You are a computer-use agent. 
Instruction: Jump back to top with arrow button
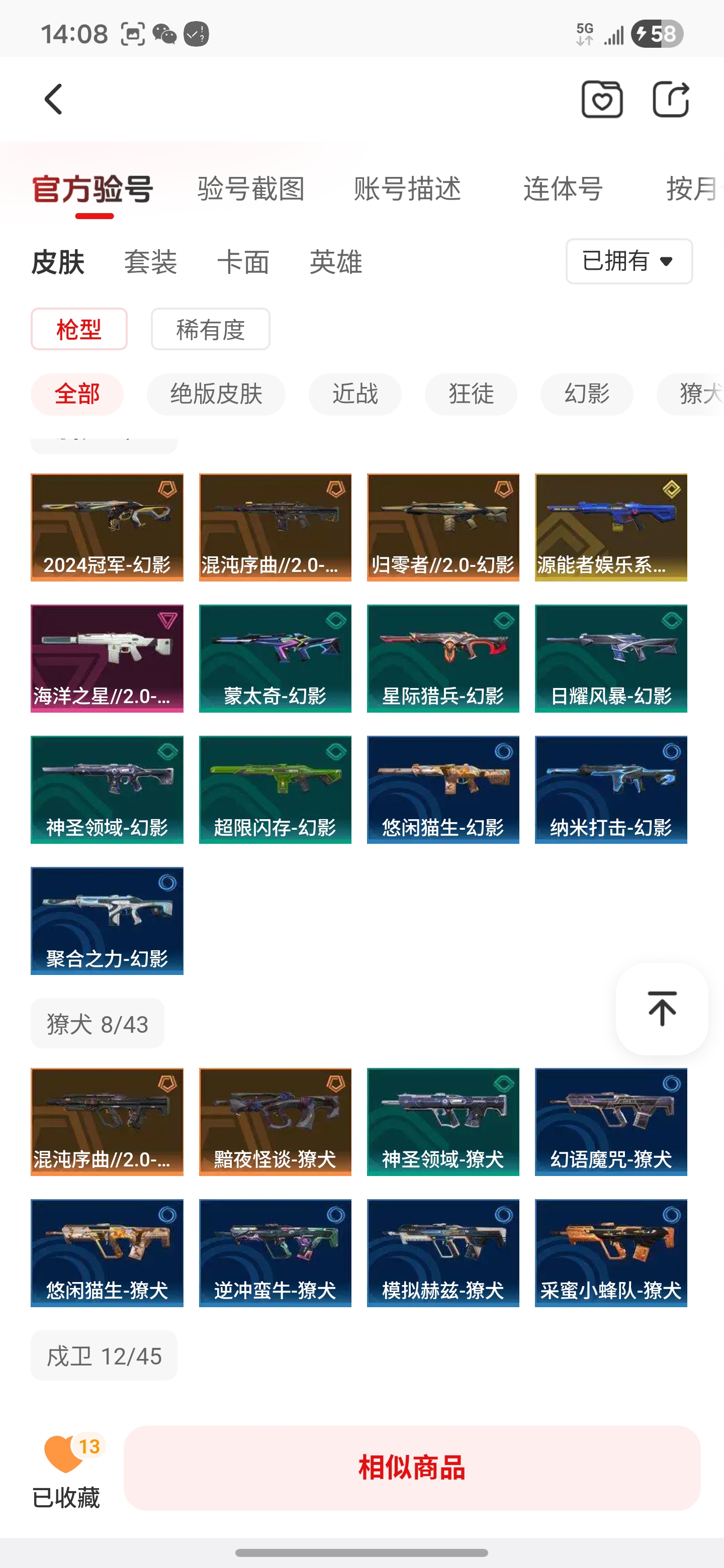pyautogui.click(x=661, y=1009)
